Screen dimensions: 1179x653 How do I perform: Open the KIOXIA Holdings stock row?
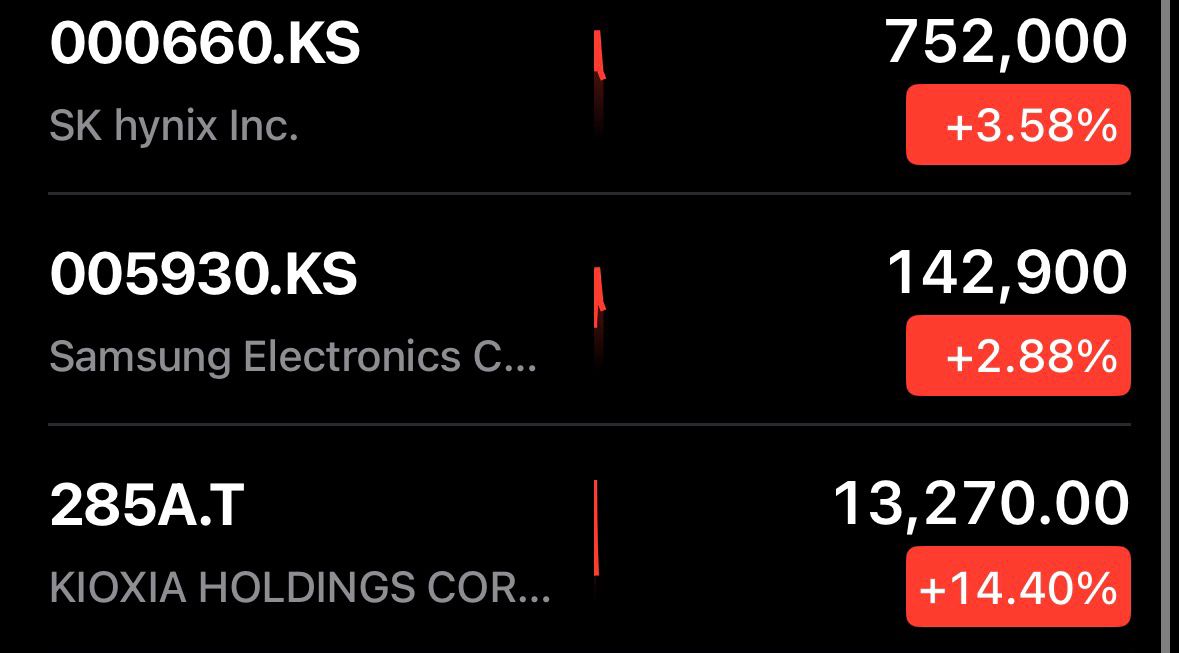tap(300, 545)
